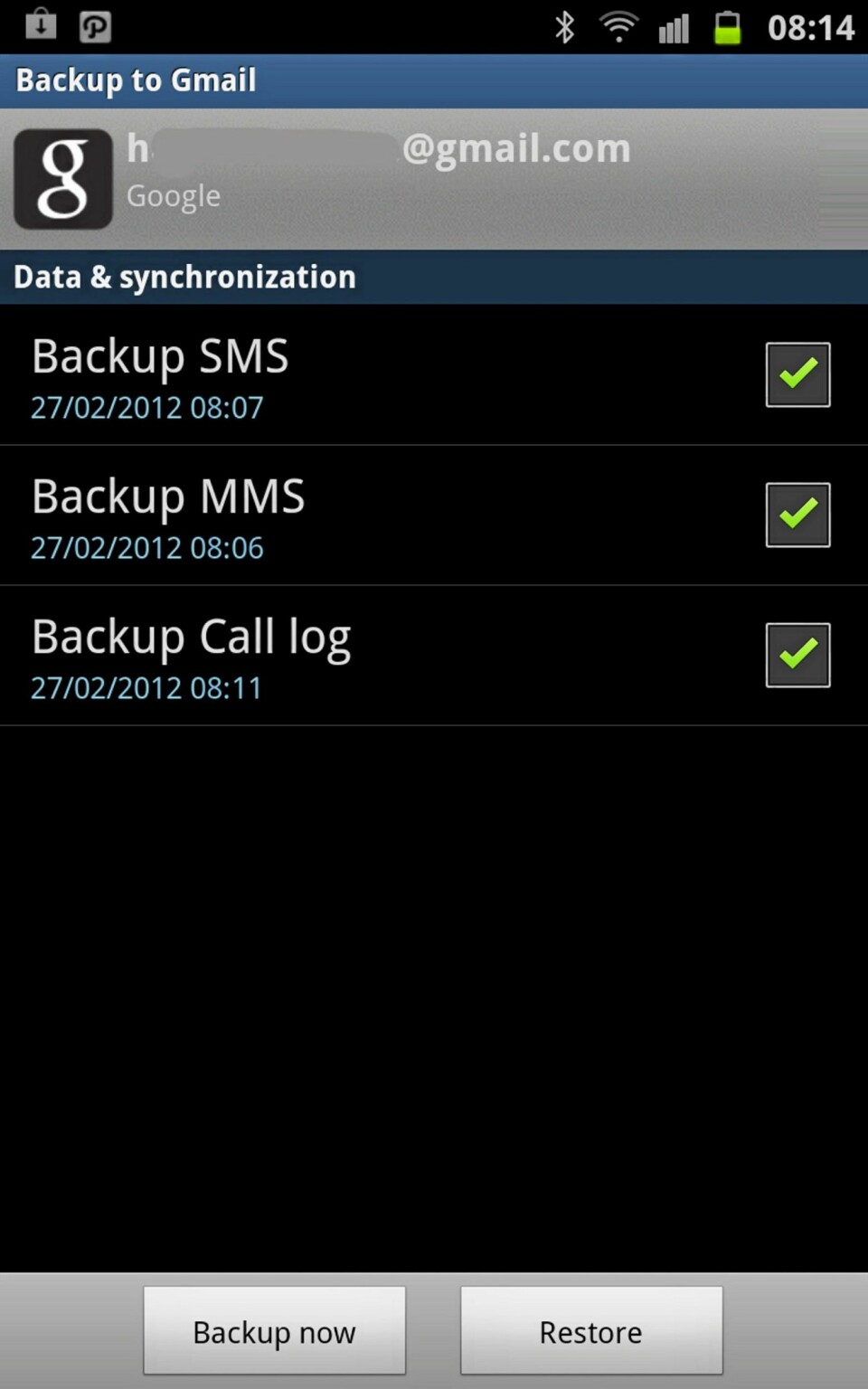Tap the Restore button
The width and height of the screenshot is (868, 1389).
coord(591,1331)
